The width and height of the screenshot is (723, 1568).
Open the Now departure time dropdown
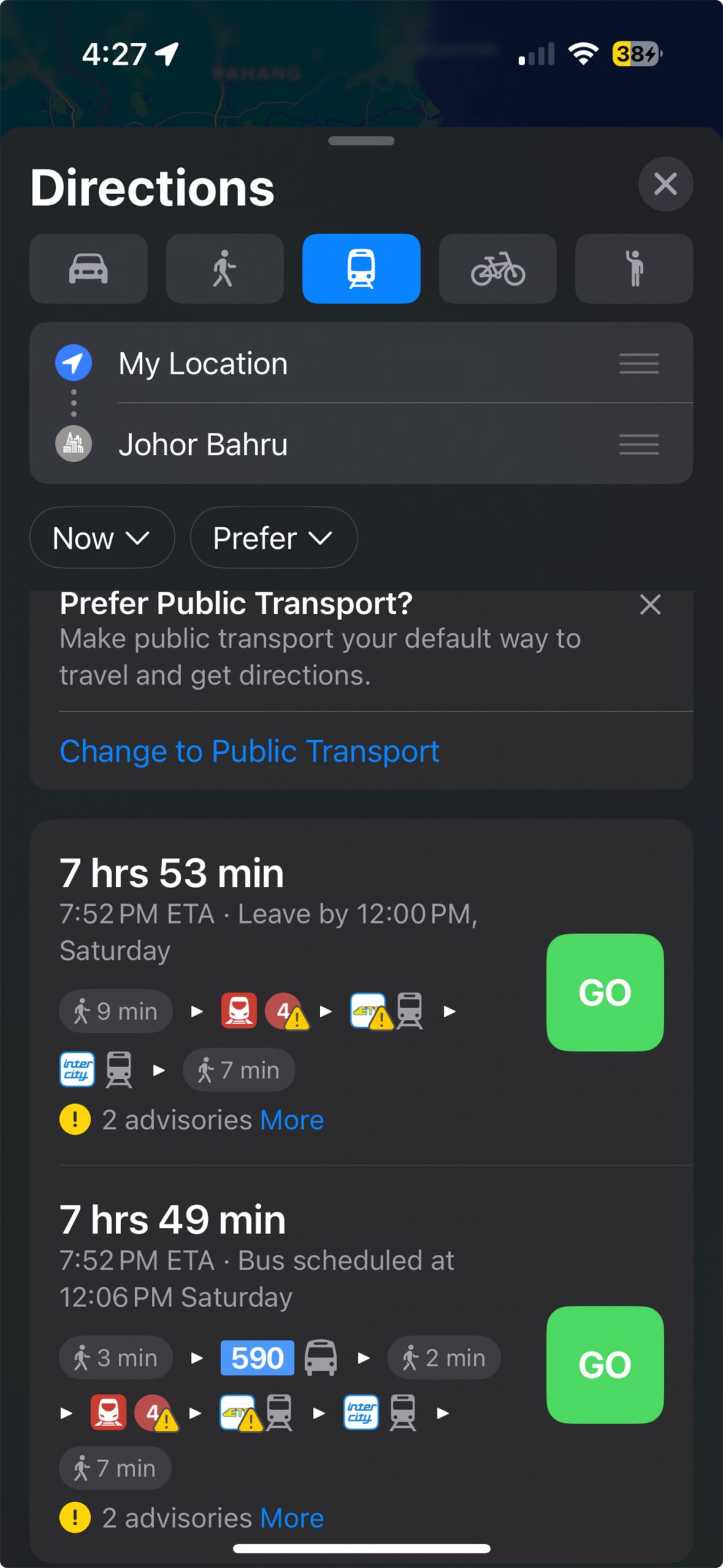coord(102,538)
